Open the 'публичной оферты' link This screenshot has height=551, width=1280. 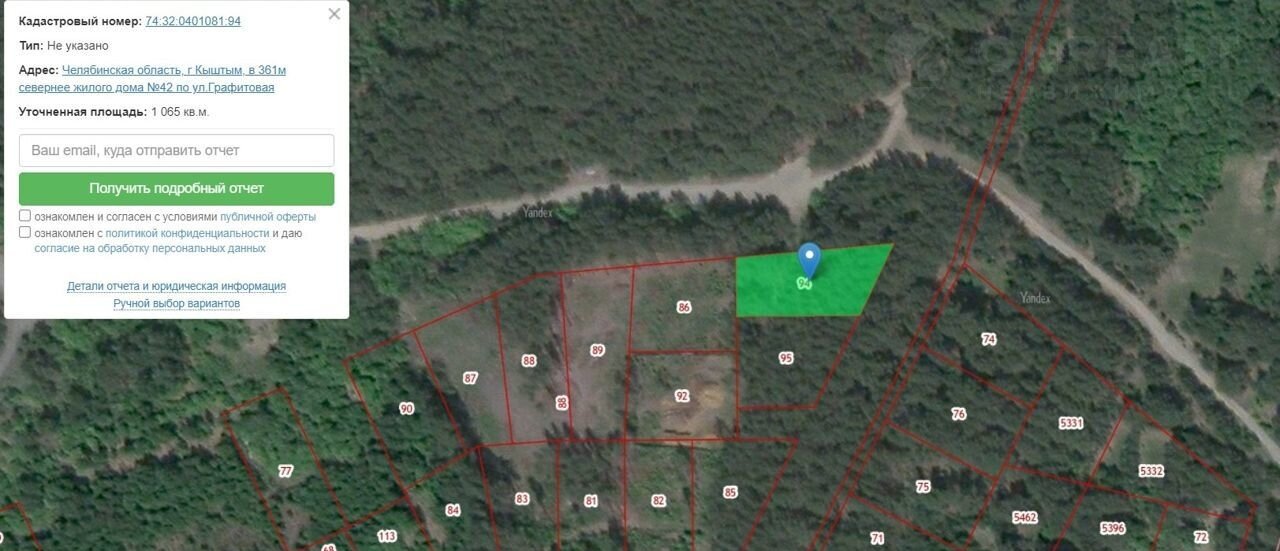[268, 217]
